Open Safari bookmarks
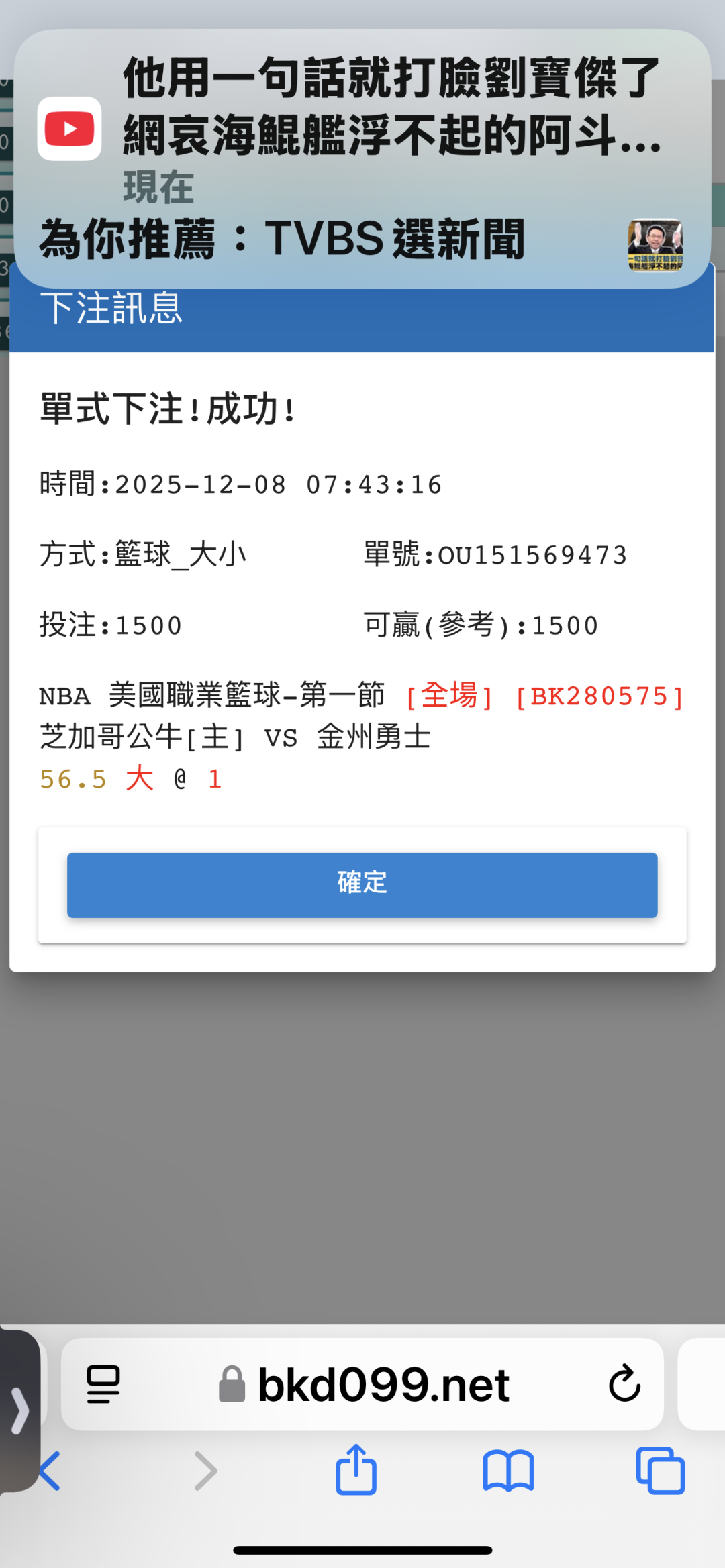Image resolution: width=725 pixels, height=1568 pixels. 508,1471
